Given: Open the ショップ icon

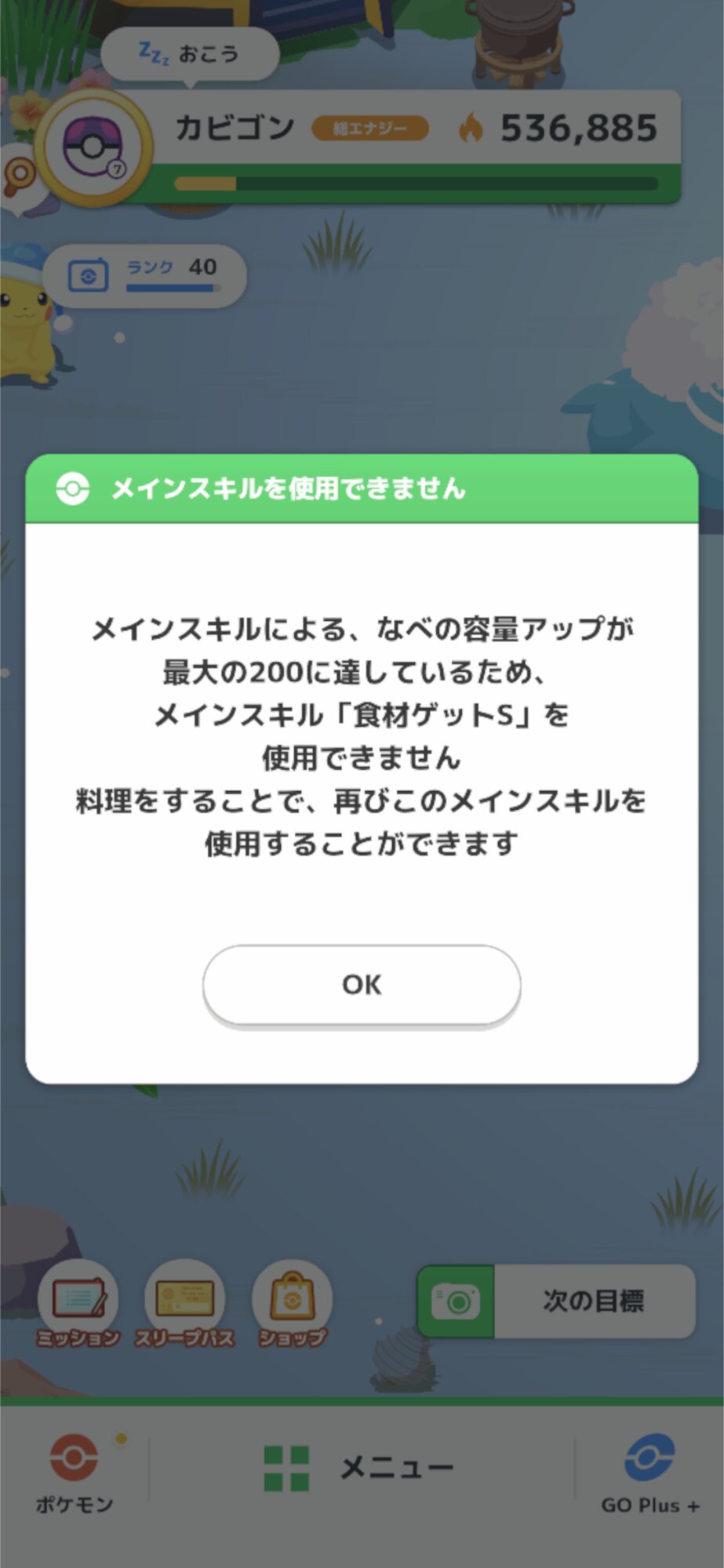Looking at the screenshot, I should pyautogui.click(x=293, y=1305).
